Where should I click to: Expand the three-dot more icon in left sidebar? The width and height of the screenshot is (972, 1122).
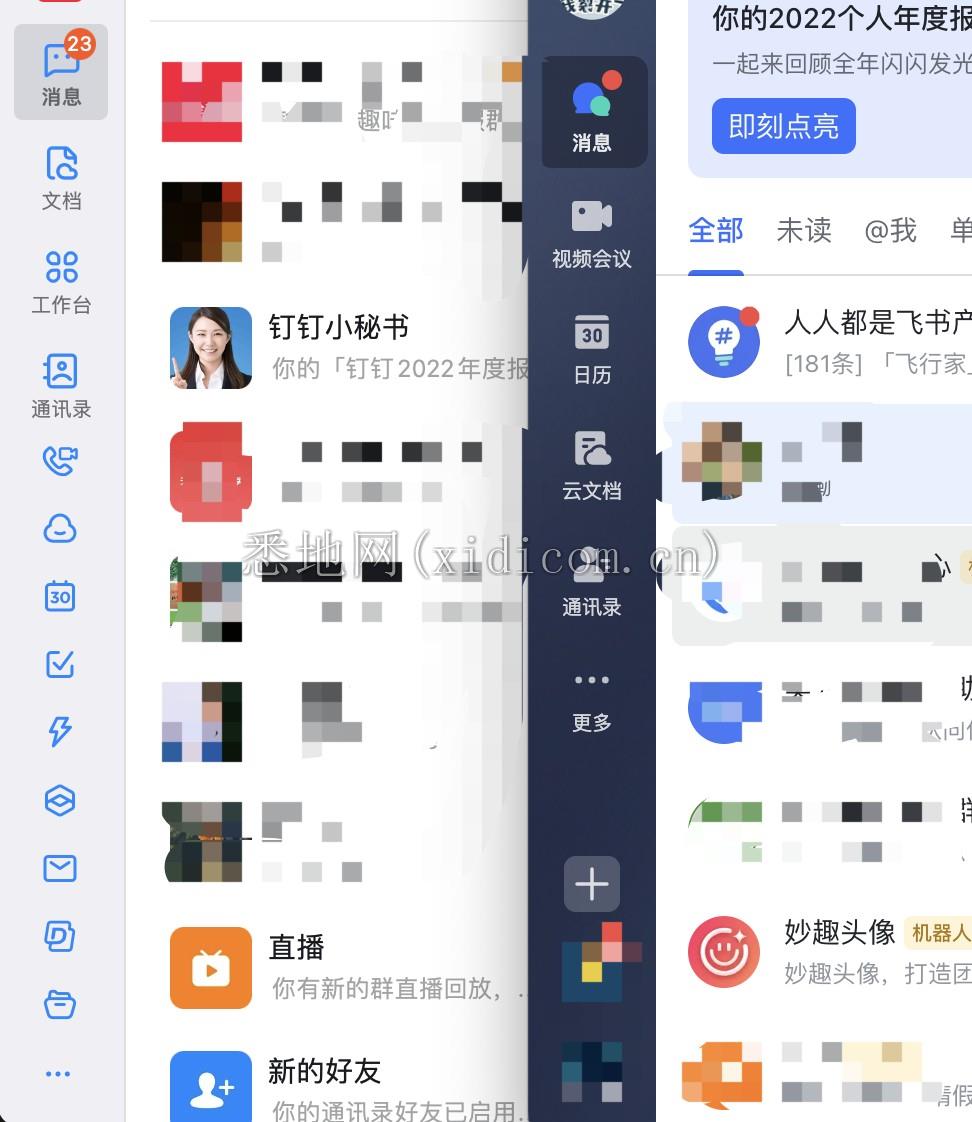[x=58, y=1074]
